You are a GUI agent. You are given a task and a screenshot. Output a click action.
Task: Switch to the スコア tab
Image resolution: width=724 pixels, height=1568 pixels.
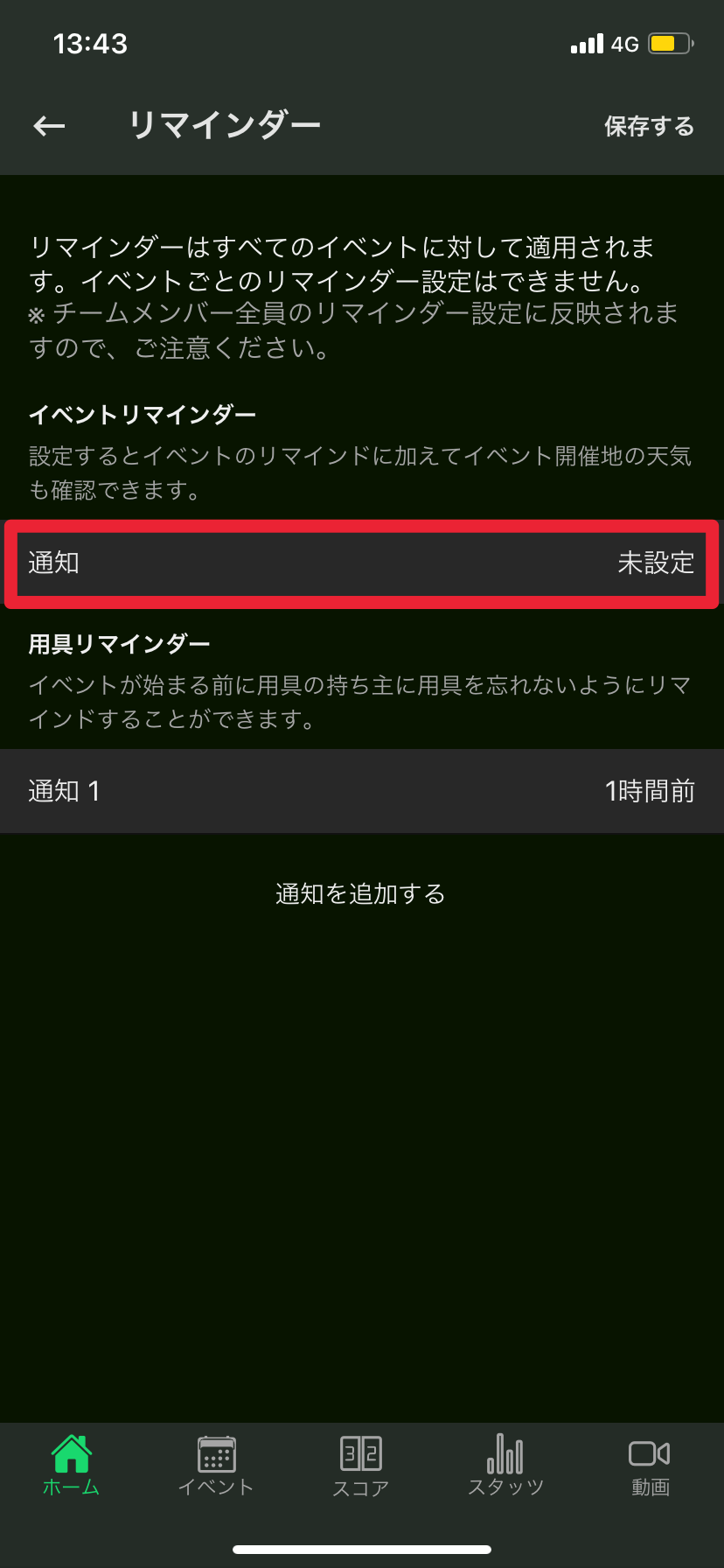click(361, 1466)
